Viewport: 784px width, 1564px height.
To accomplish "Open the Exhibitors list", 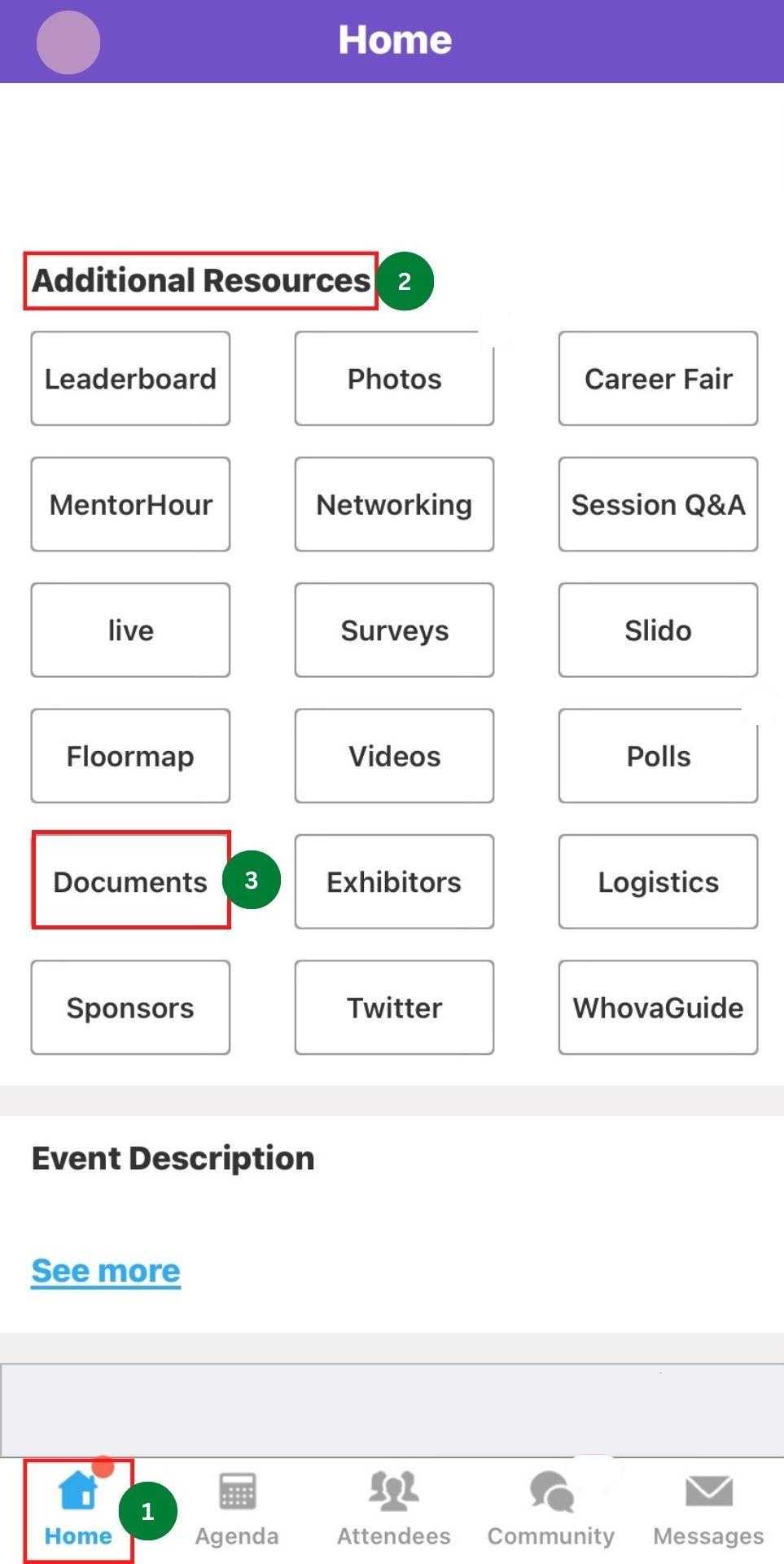I will [394, 881].
